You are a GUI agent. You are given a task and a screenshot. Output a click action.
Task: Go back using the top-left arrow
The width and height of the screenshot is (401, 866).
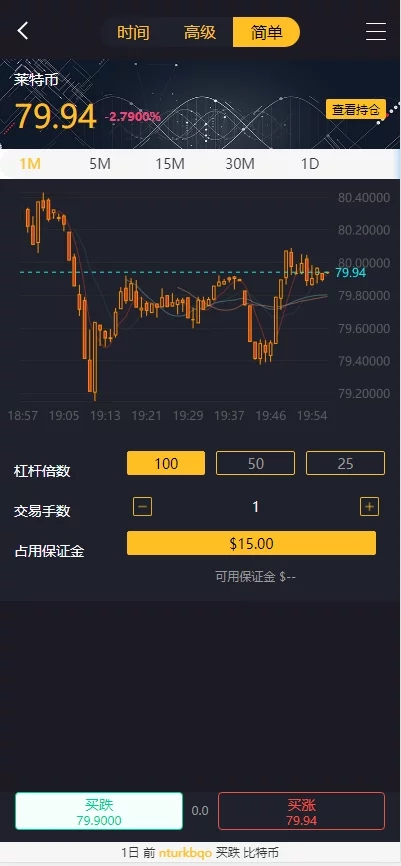click(22, 31)
